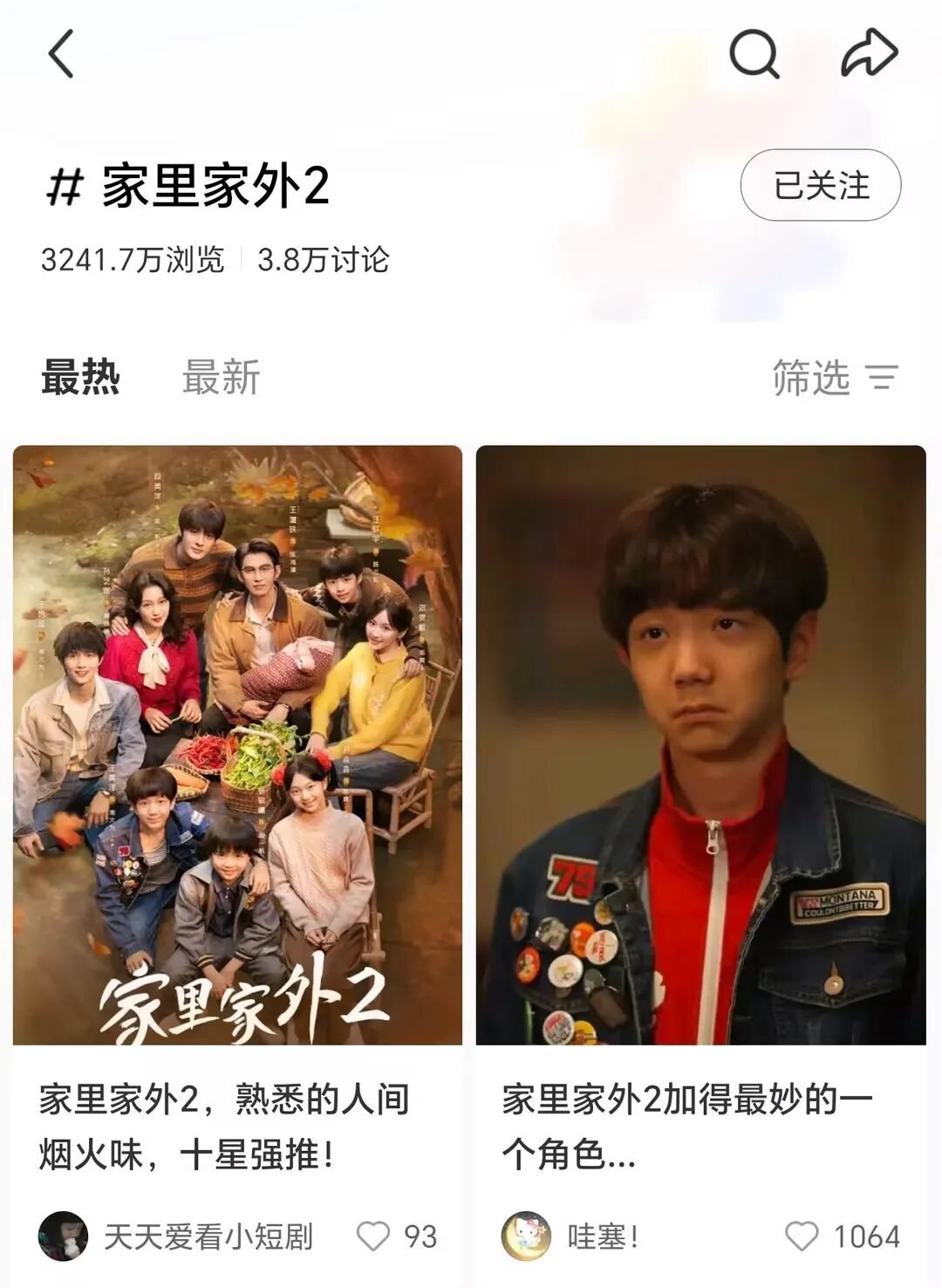Like the post by 哇塞！
Screen dimensions: 942x1288
click(x=801, y=1236)
